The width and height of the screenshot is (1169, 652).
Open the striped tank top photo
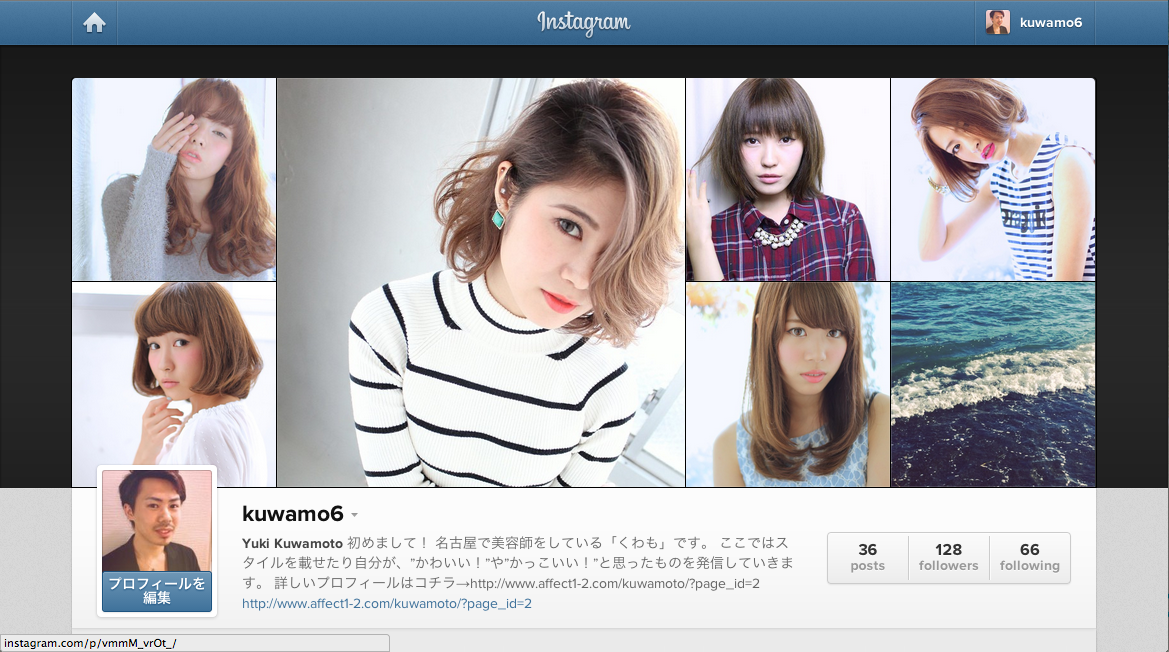point(992,180)
